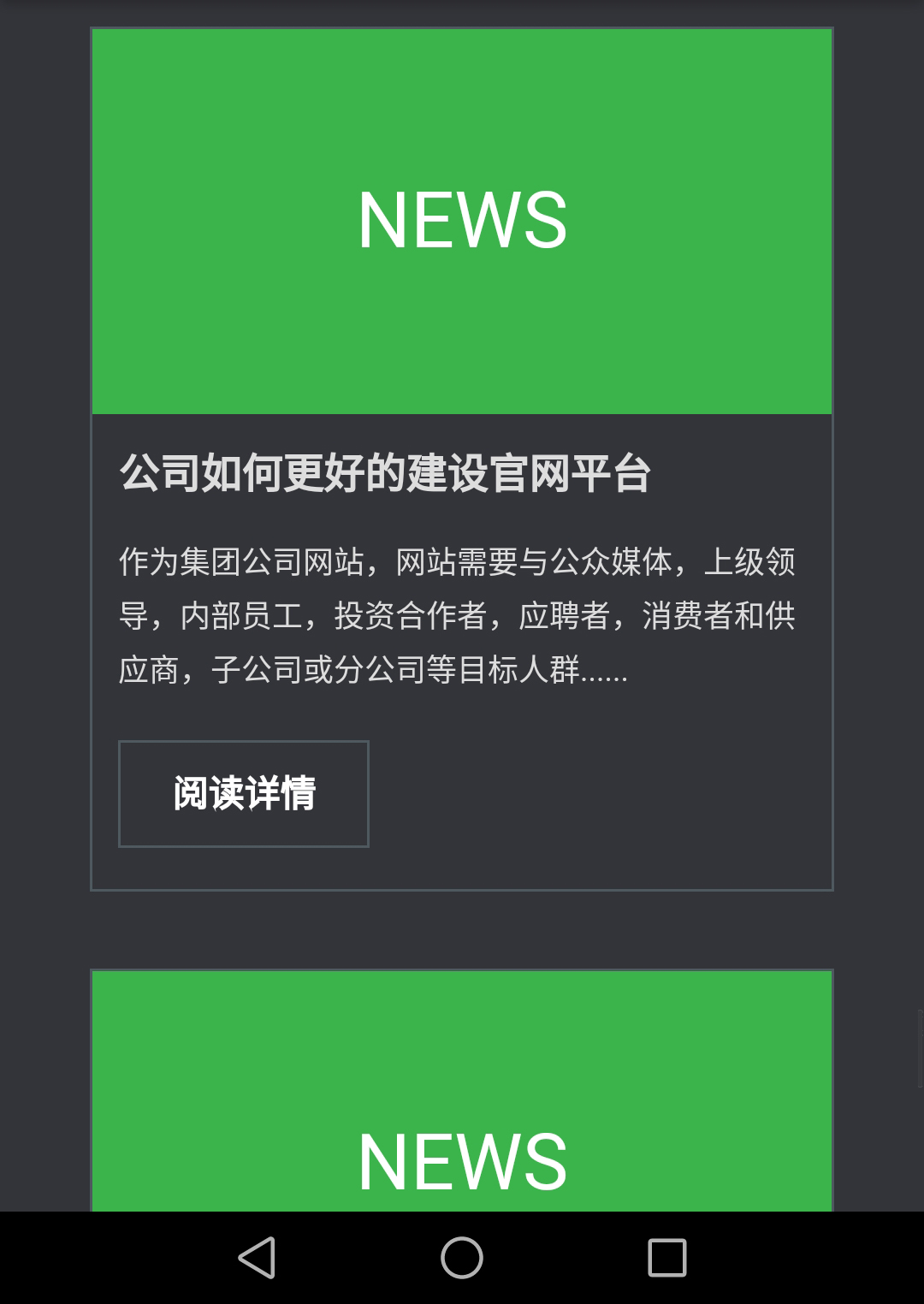Screen dimensions: 924x1304
Task: Go back with the system back button
Action: point(257,1258)
